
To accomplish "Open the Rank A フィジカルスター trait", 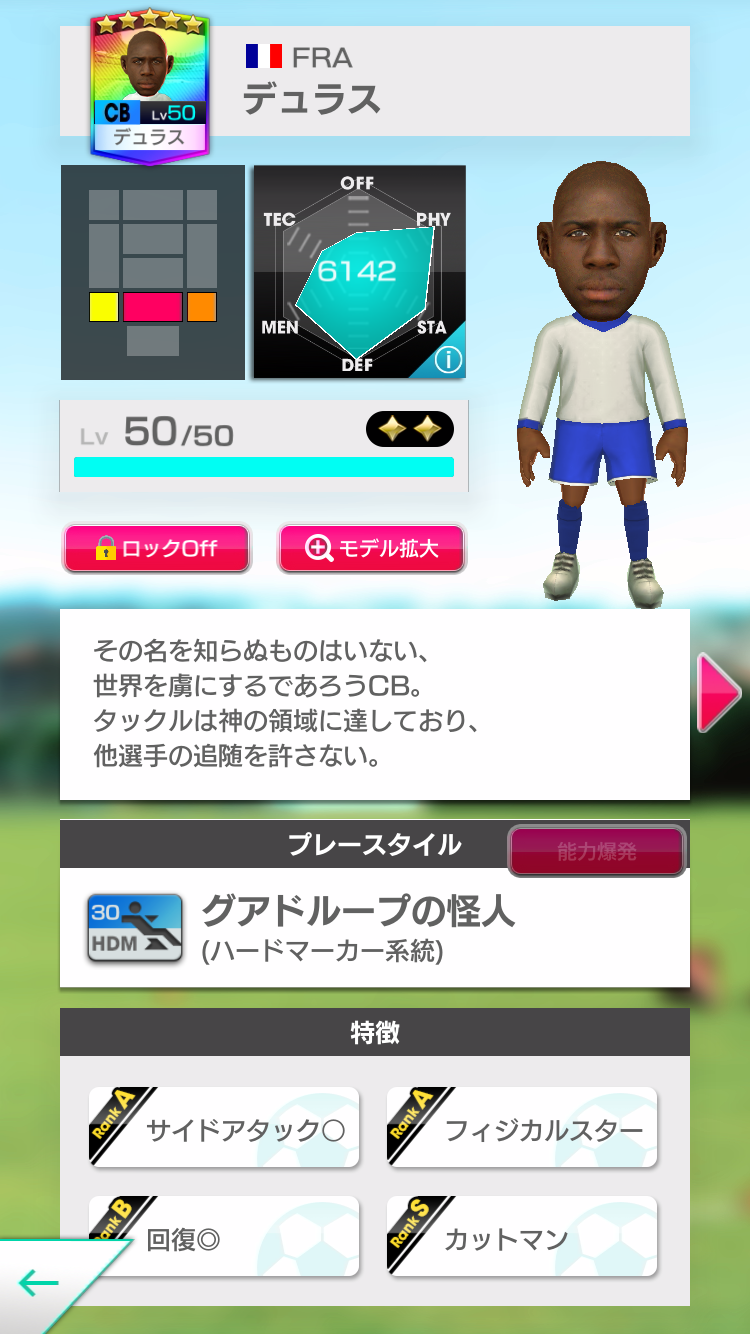I will pyautogui.click(x=521, y=1128).
